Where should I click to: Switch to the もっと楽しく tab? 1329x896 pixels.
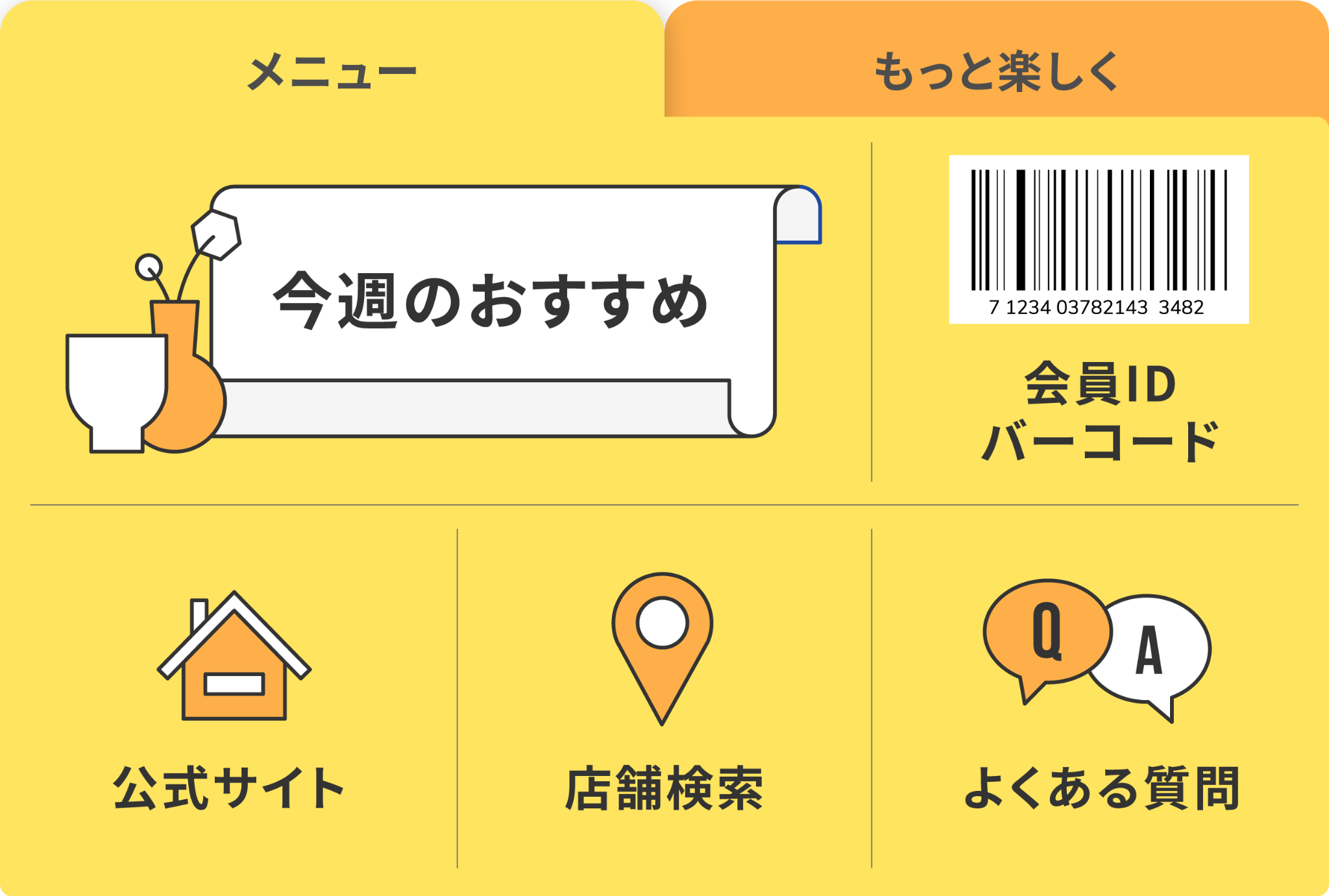[996, 70]
